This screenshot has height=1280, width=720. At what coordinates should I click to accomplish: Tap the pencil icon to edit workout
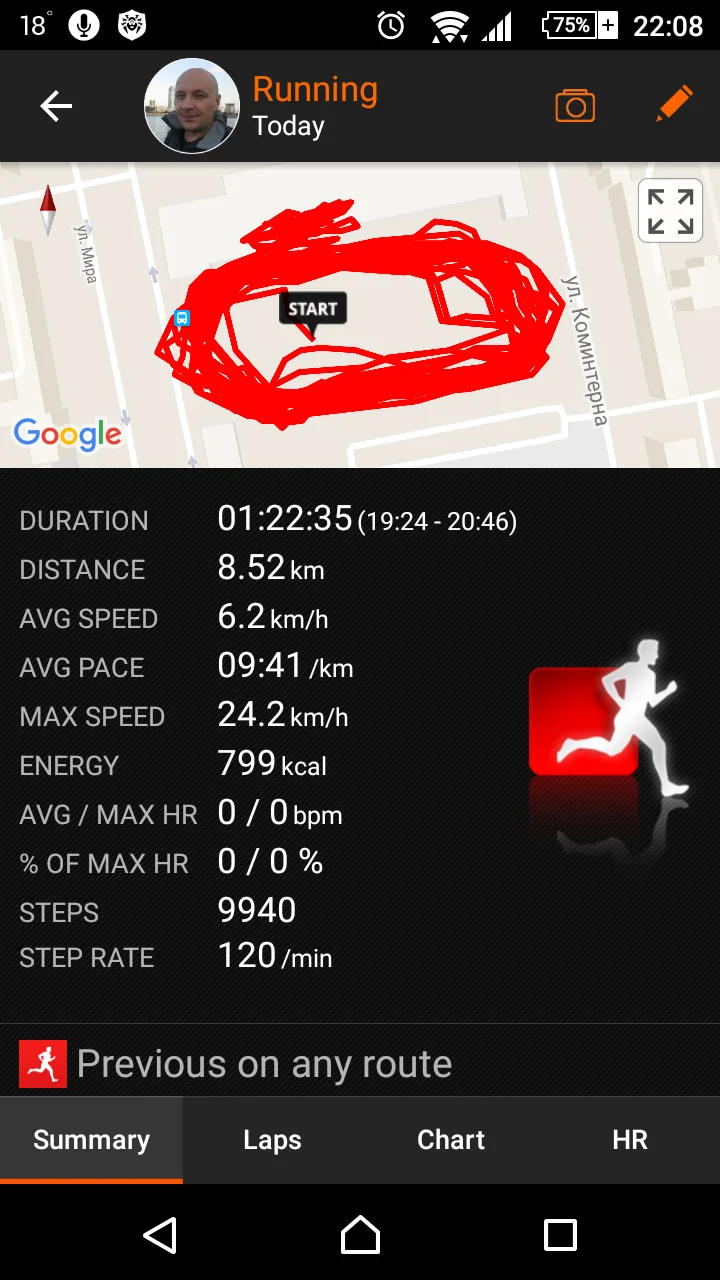click(x=675, y=103)
